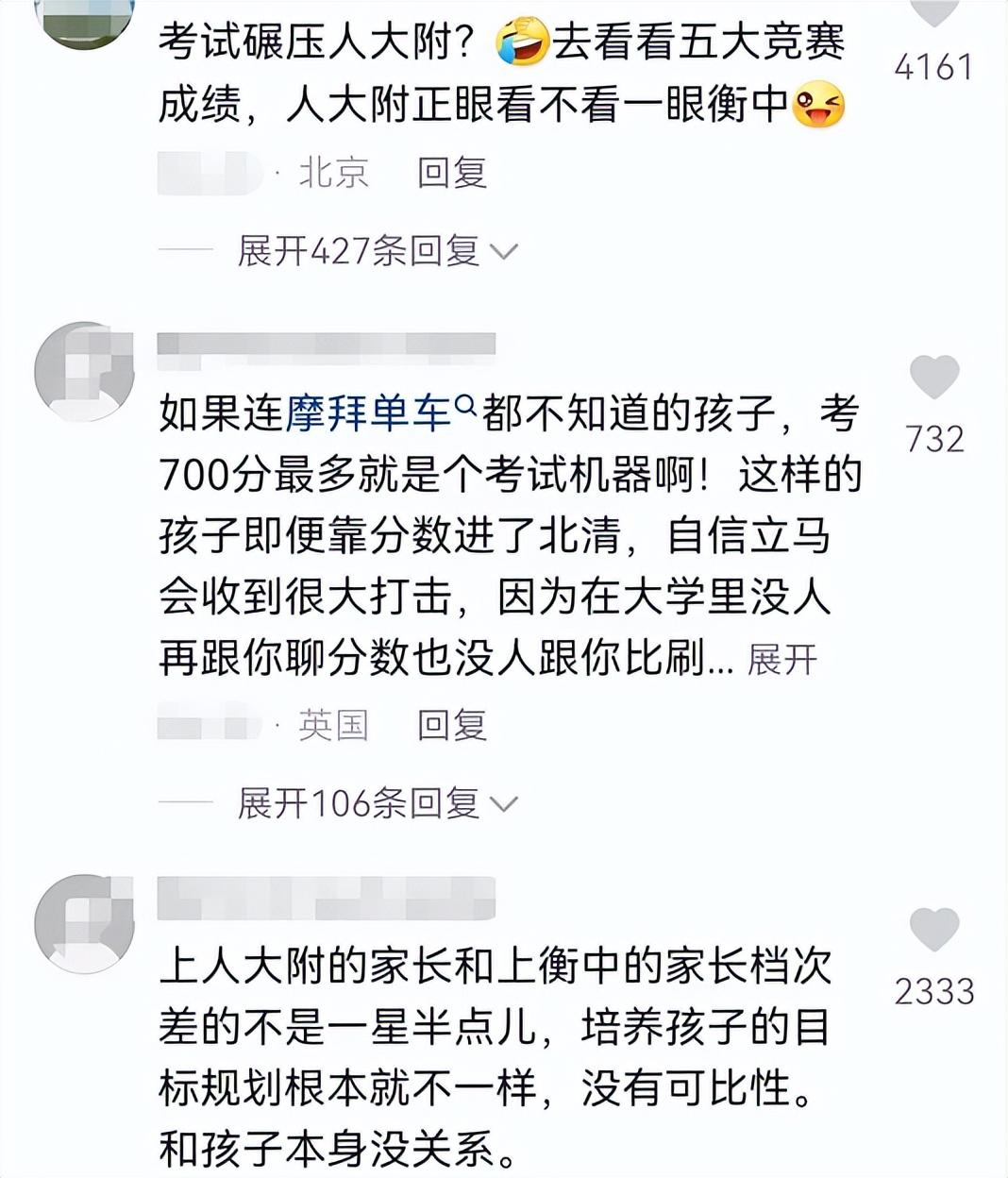Image resolution: width=1008 pixels, height=1178 pixels.
Task: Like the comment with 2333 likes
Action: click(x=933, y=930)
